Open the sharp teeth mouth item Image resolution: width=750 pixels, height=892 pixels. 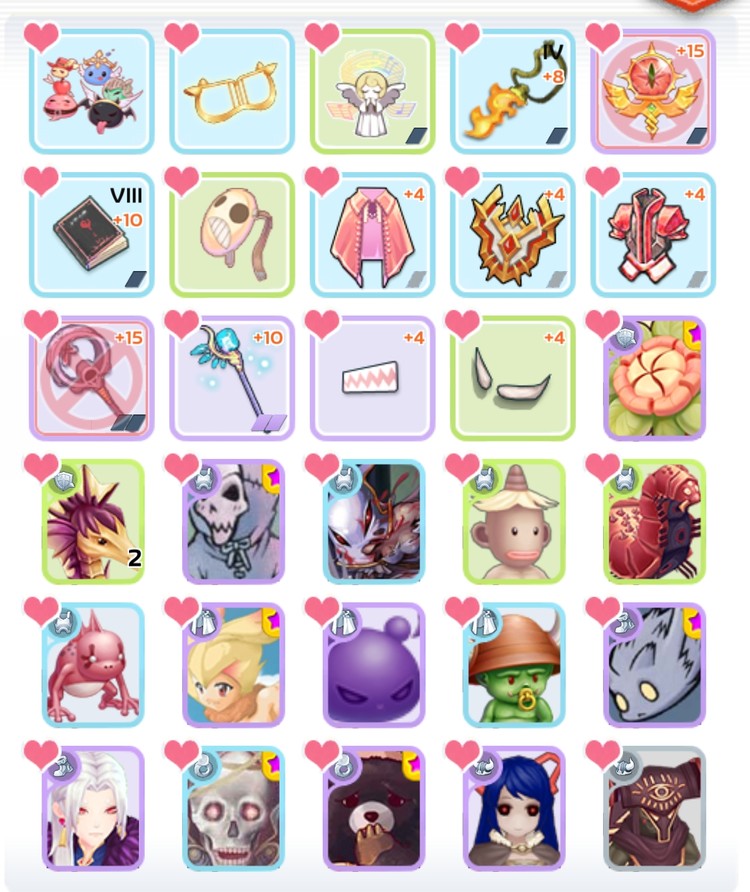click(373, 378)
